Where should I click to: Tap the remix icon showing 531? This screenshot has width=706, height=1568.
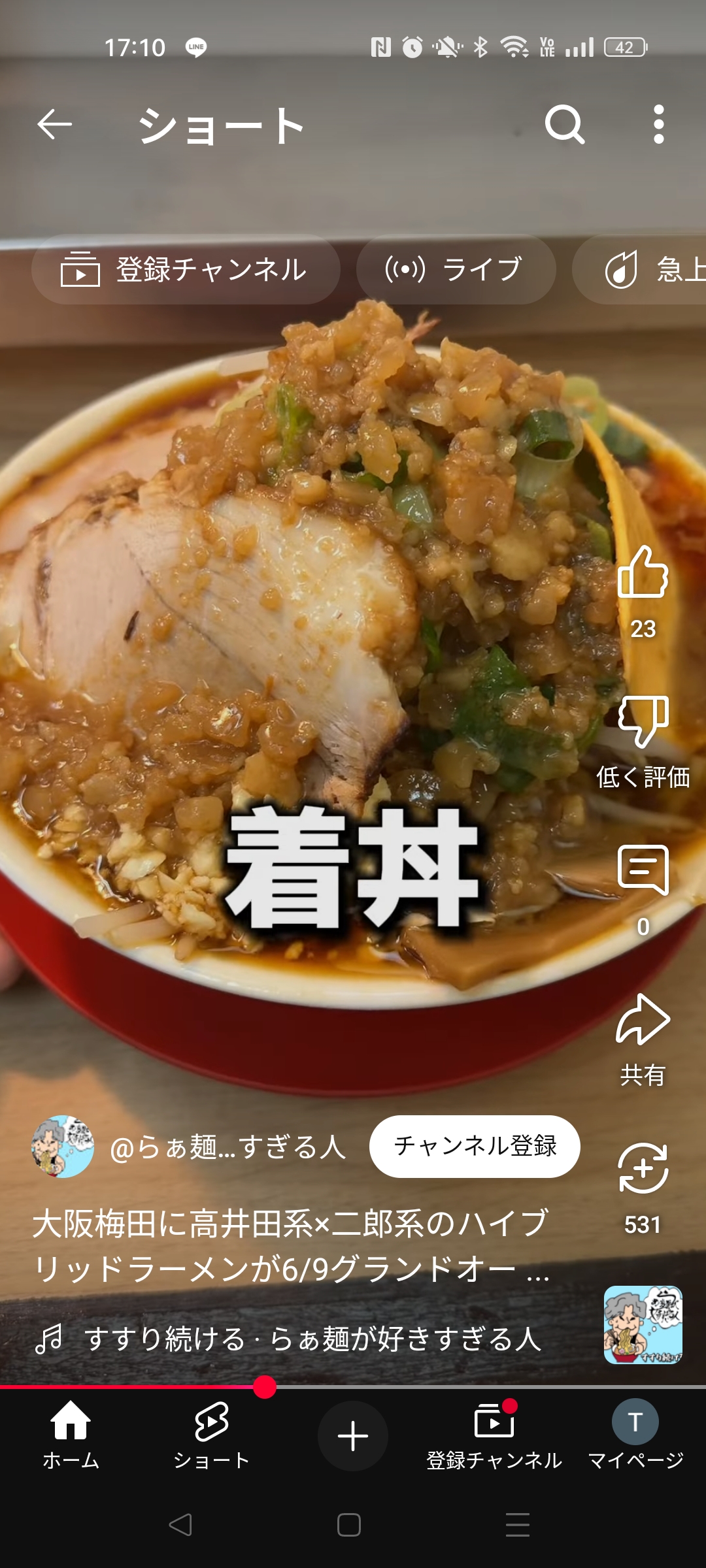(x=643, y=1168)
